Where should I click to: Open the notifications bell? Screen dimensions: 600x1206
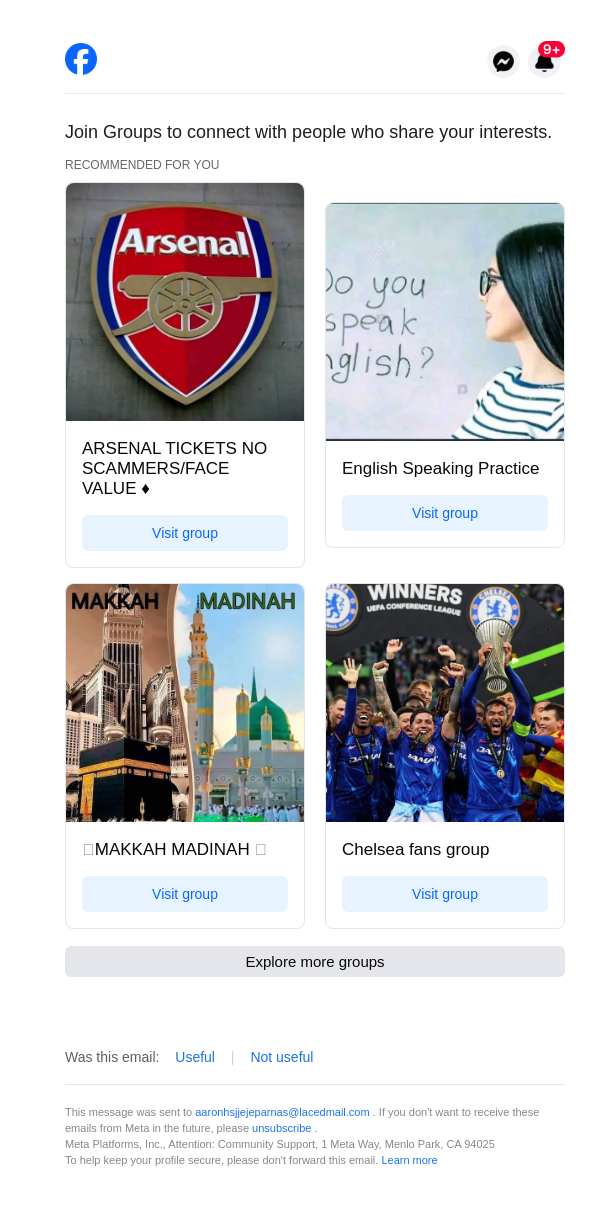click(x=544, y=62)
